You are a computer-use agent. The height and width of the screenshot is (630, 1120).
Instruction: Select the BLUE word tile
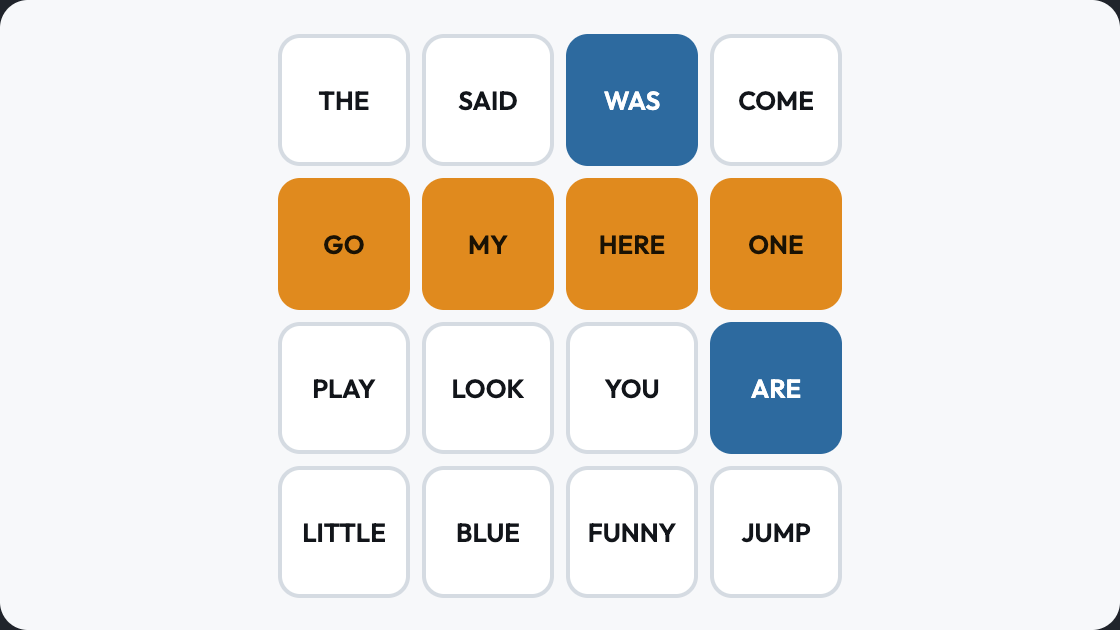pyautogui.click(x=488, y=532)
